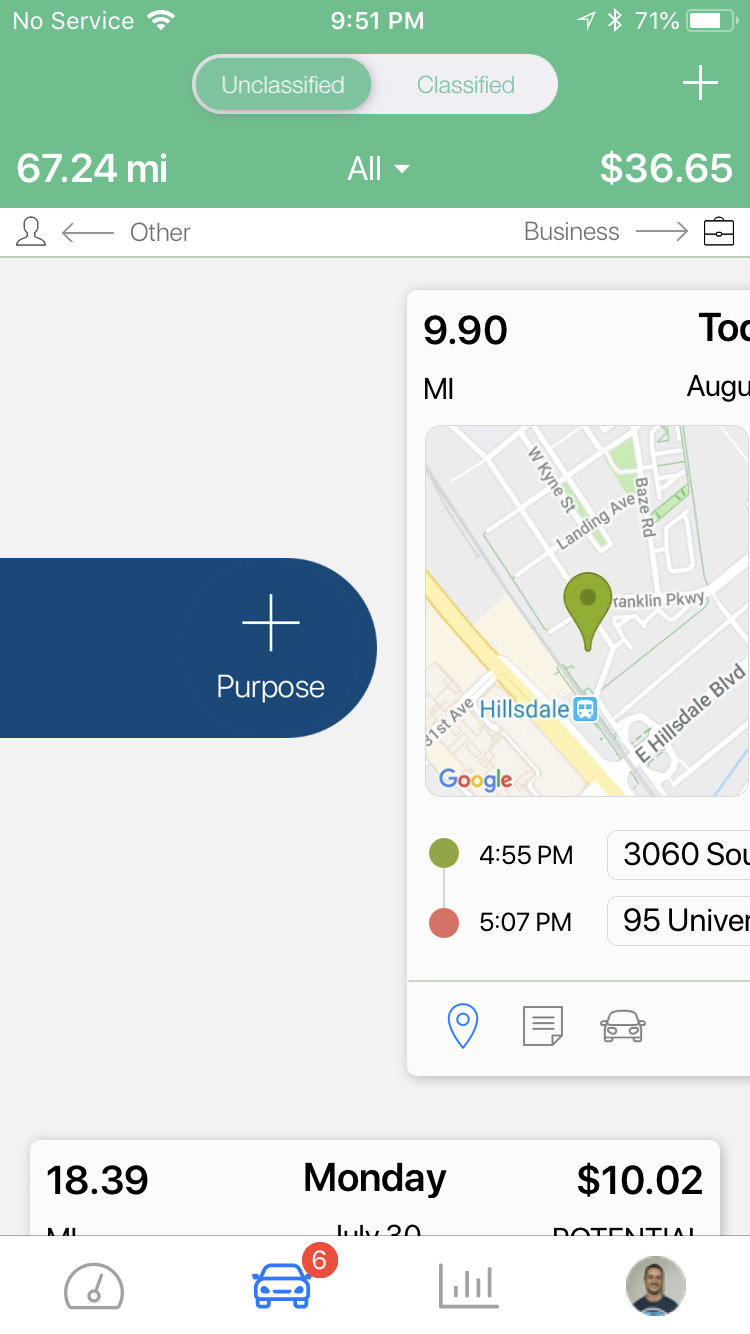The height and width of the screenshot is (1334, 750).
Task: Add a note to the 9.90 mi drive
Action: coord(543,1026)
